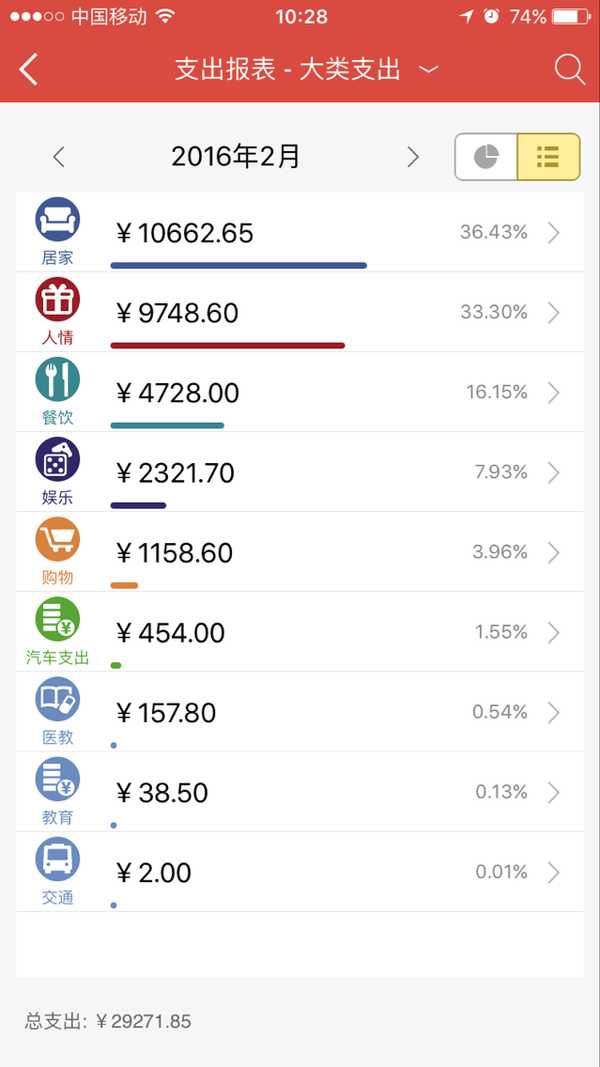Image resolution: width=600 pixels, height=1067 pixels.
Task: Select the list view toggle
Action: [x=548, y=157]
